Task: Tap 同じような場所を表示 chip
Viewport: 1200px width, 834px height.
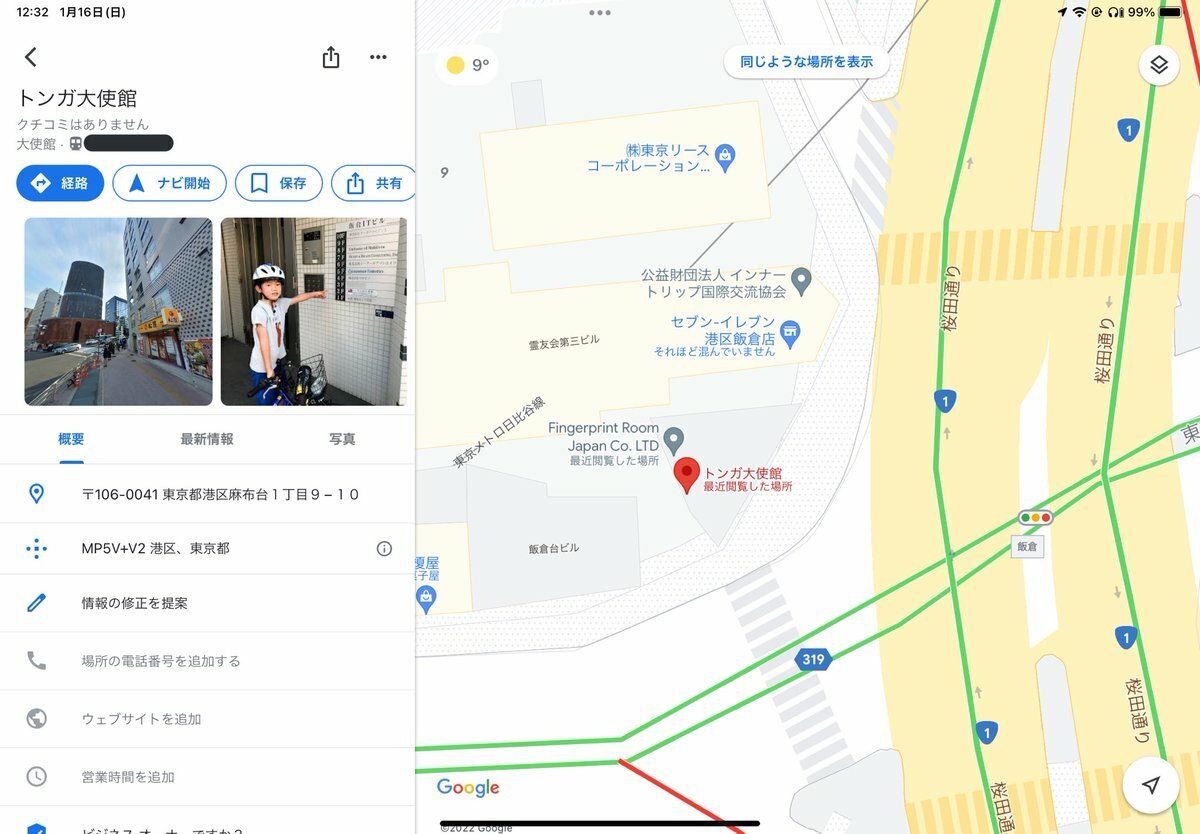Action: [x=806, y=61]
